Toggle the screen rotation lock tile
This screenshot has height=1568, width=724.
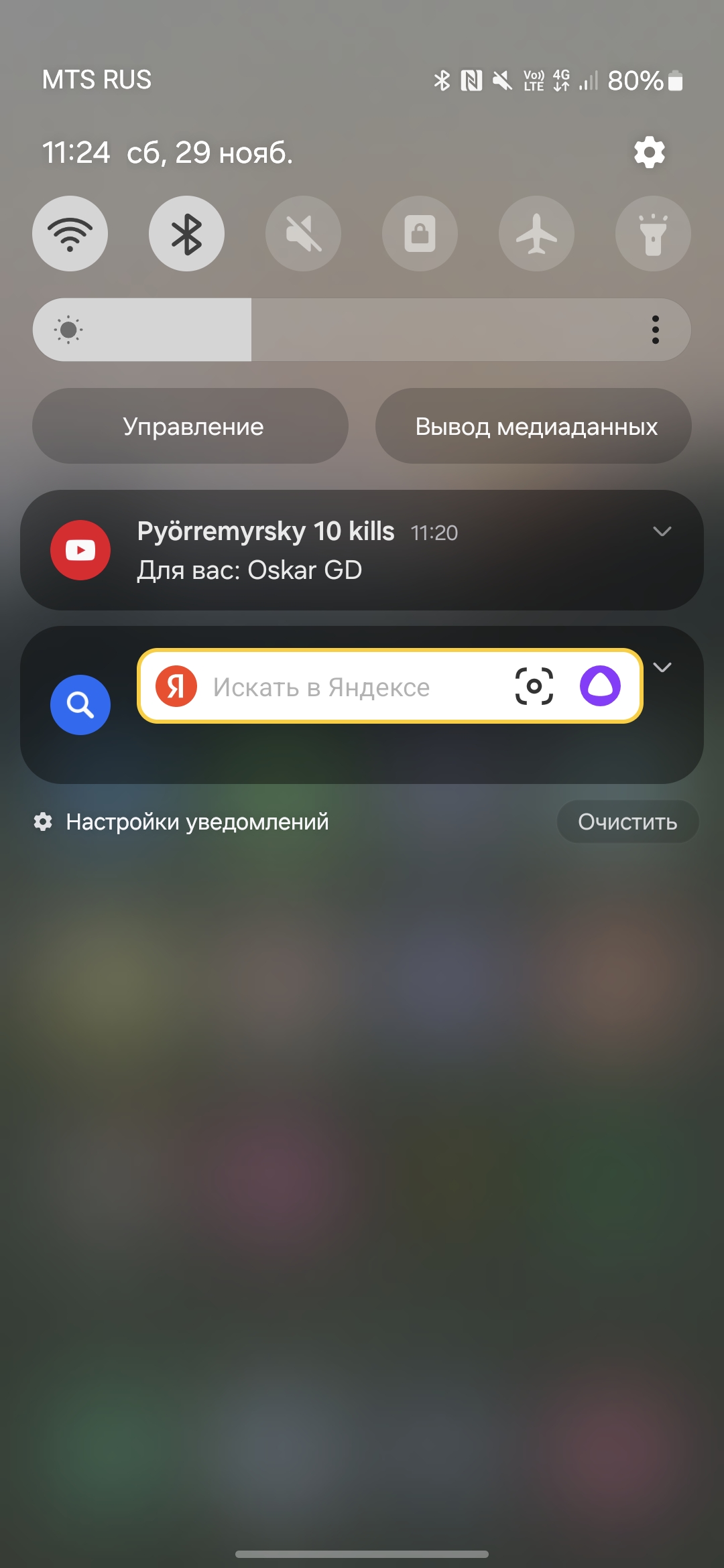[420, 234]
